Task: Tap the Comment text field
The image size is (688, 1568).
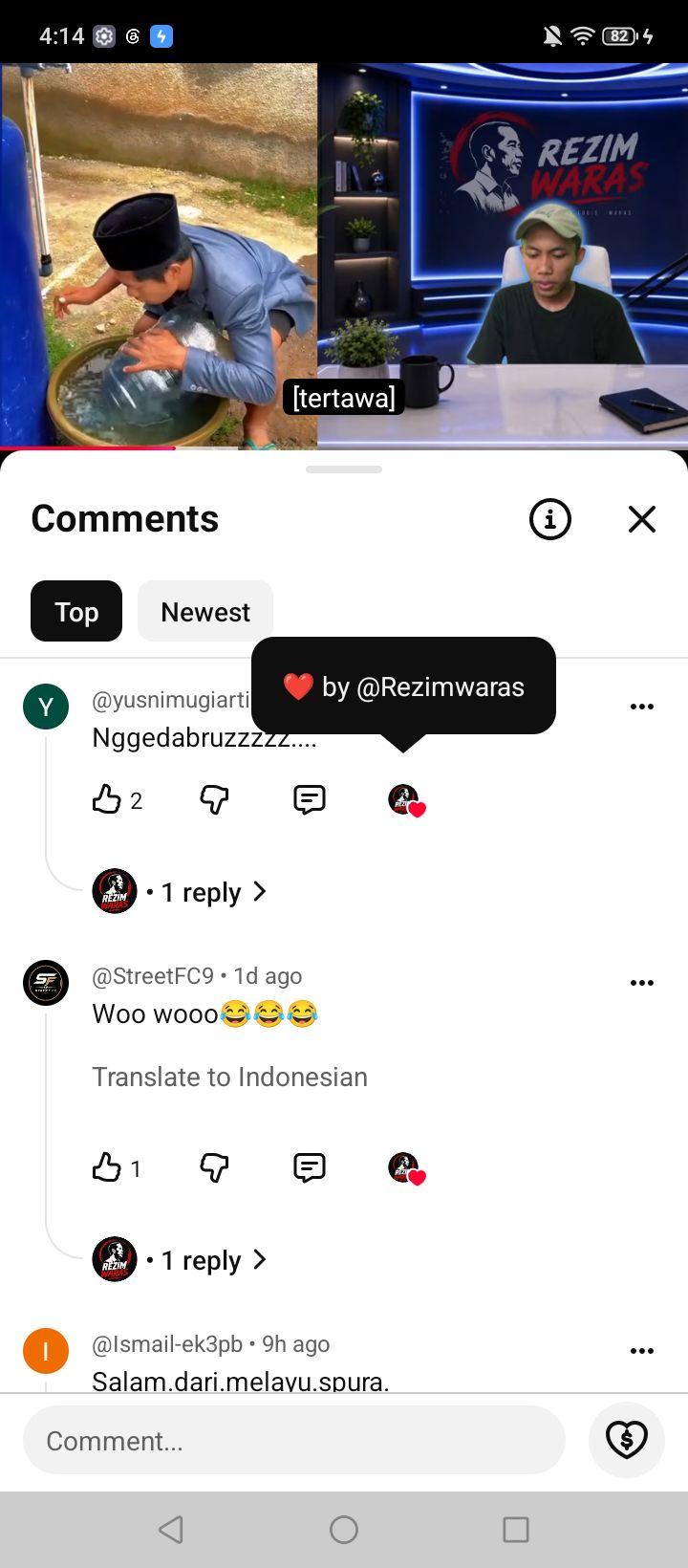Action: coord(294,1440)
